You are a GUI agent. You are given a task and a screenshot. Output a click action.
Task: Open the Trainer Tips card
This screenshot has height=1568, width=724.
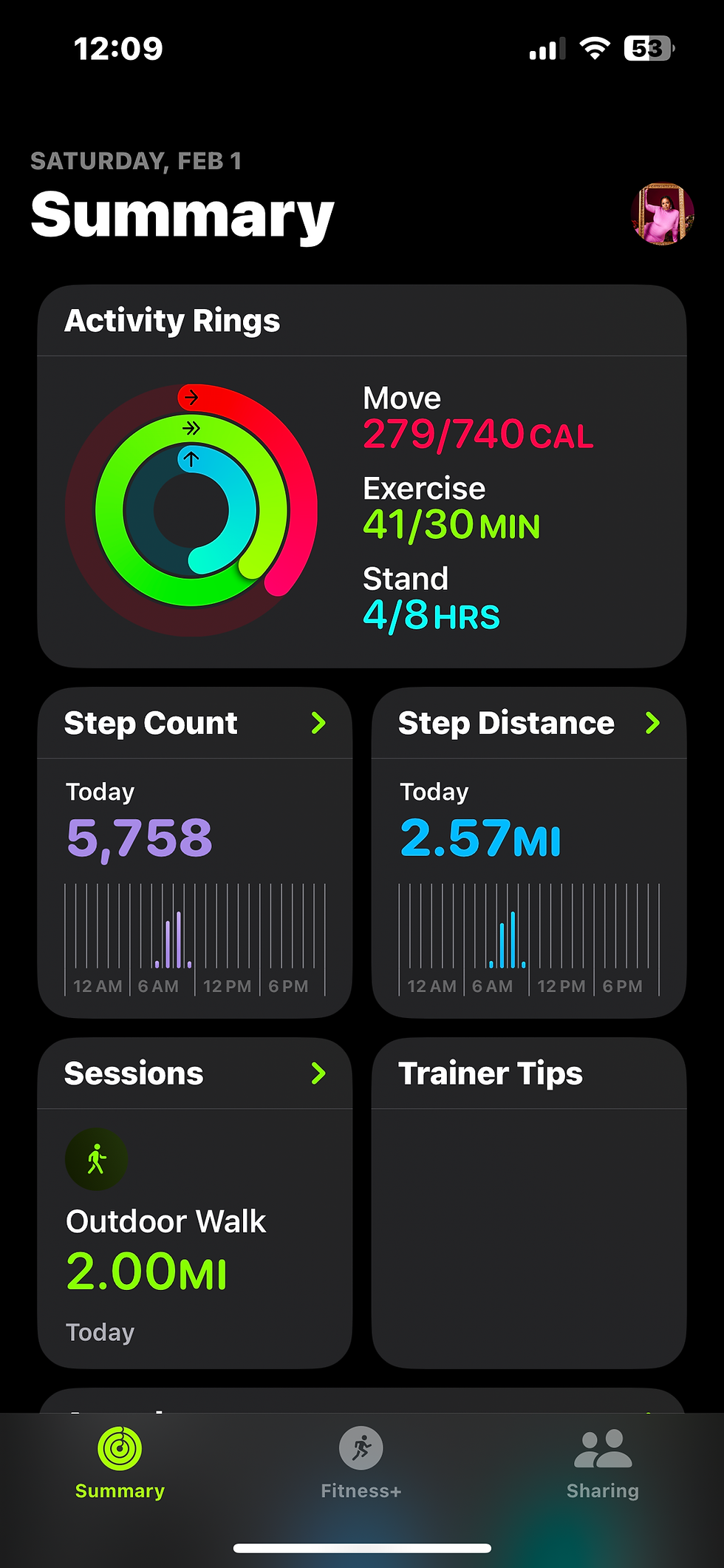pyautogui.click(x=528, y=1202)
